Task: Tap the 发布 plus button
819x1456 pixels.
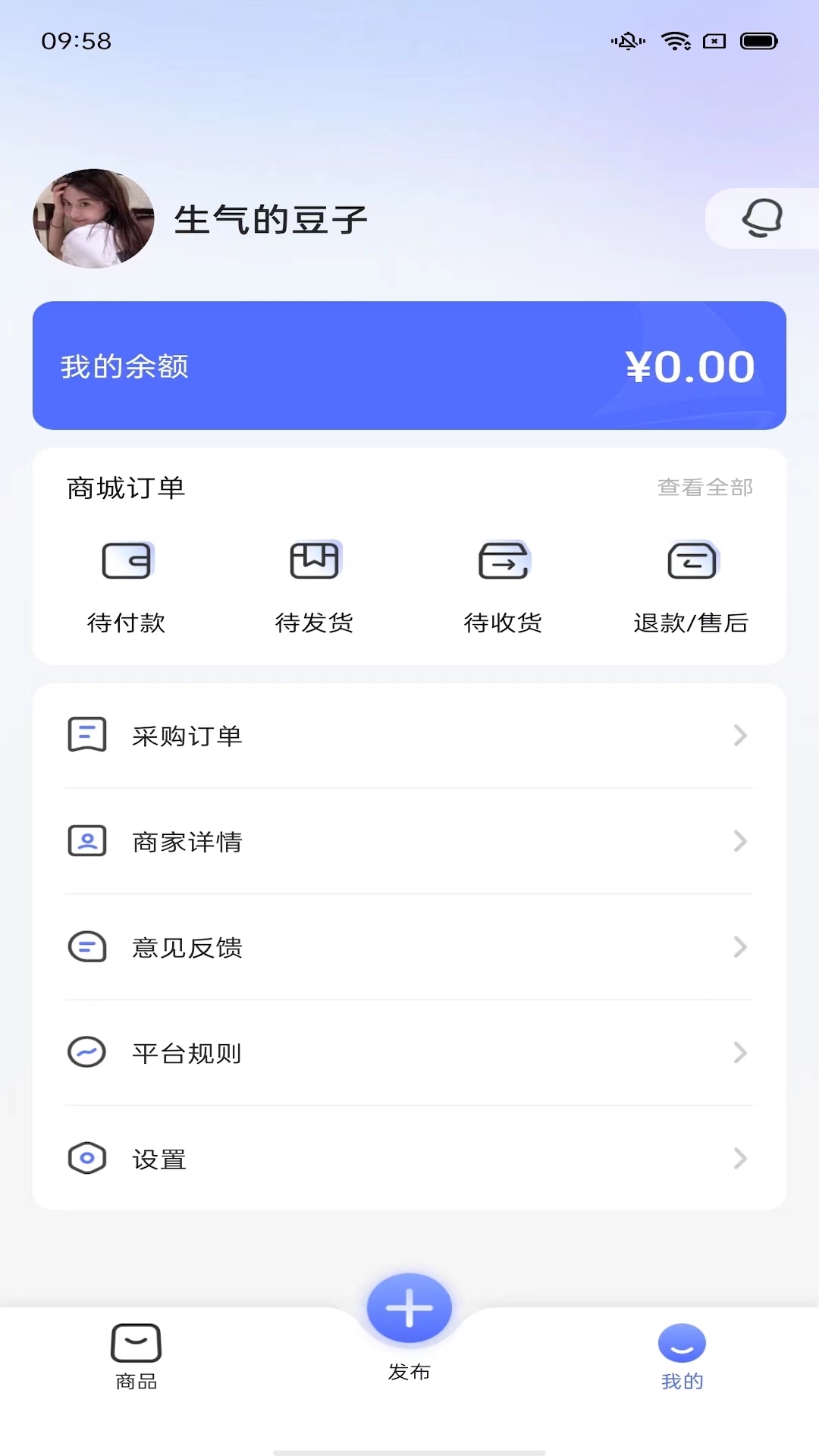Action: point(409,1309)
